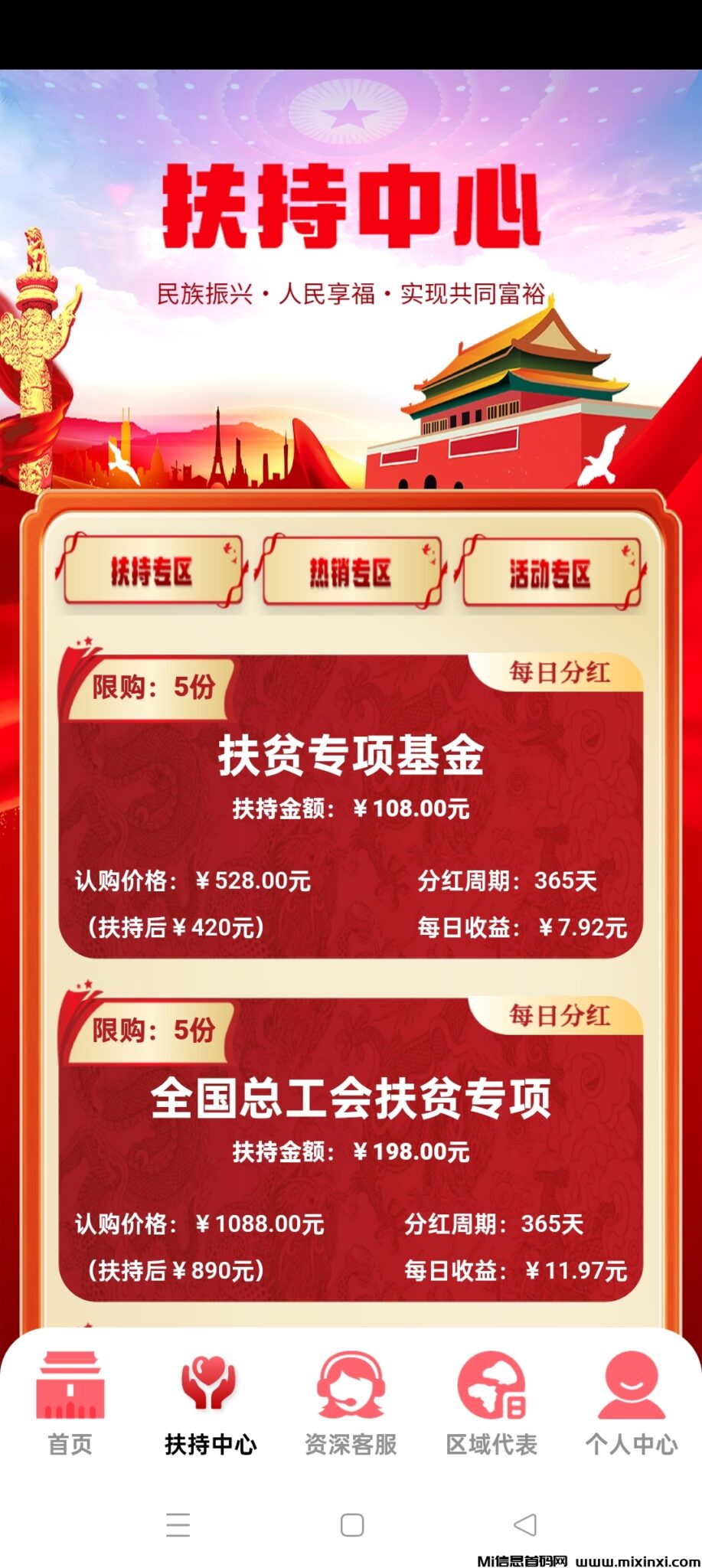Go to the 首页 tab

click(x=70, y=1403)
